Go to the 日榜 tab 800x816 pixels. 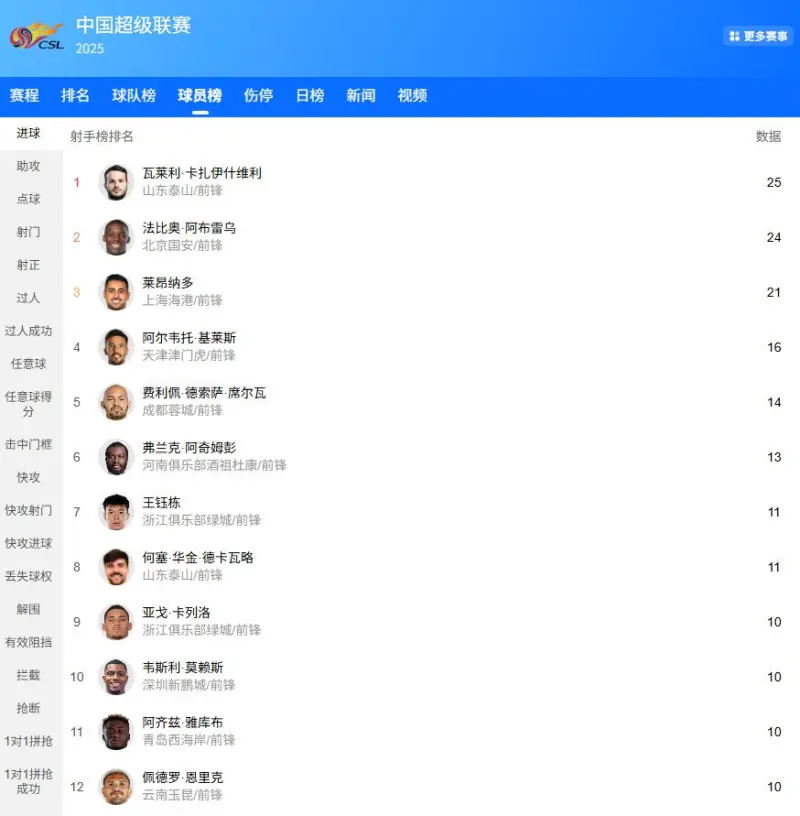(310, 96)
